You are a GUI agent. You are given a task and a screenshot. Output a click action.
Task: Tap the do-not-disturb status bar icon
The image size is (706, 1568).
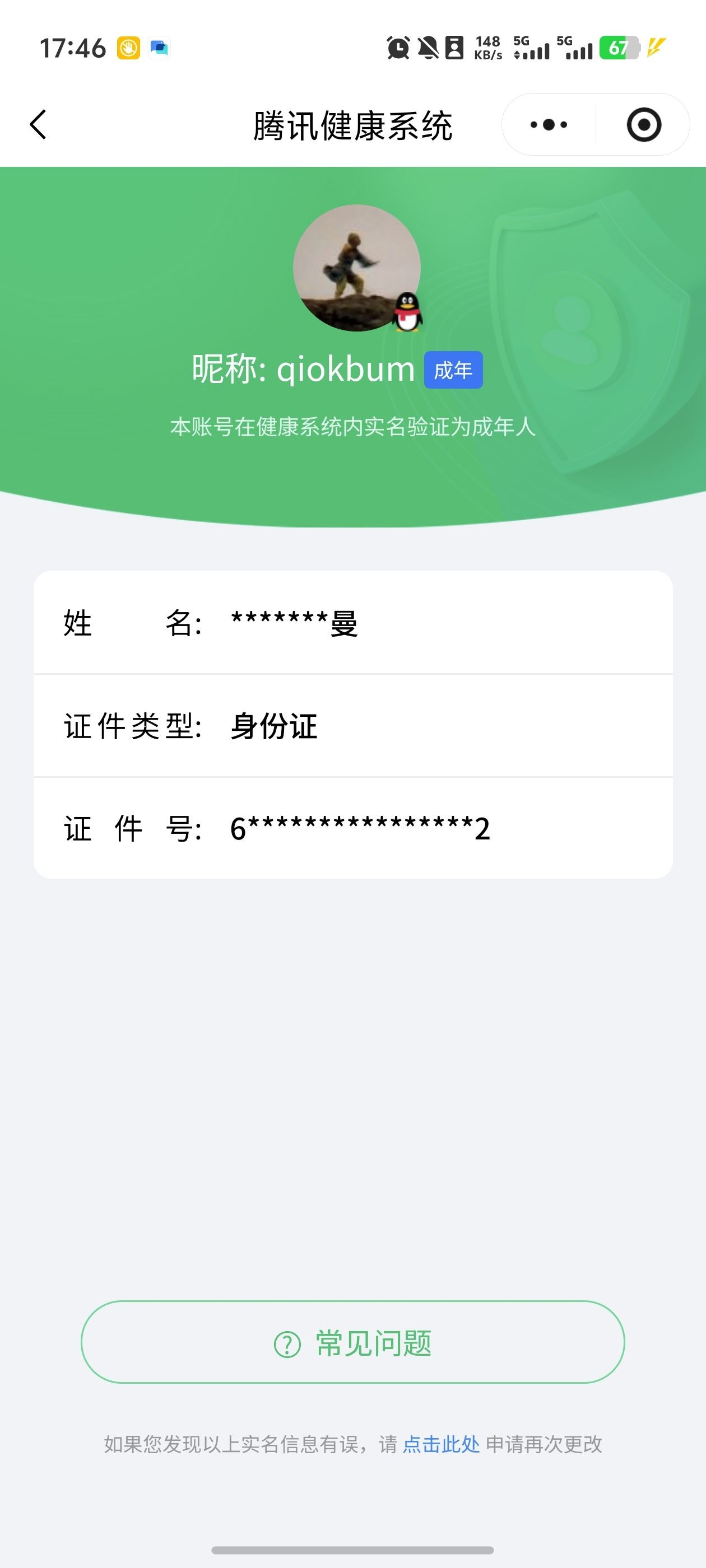428,48
